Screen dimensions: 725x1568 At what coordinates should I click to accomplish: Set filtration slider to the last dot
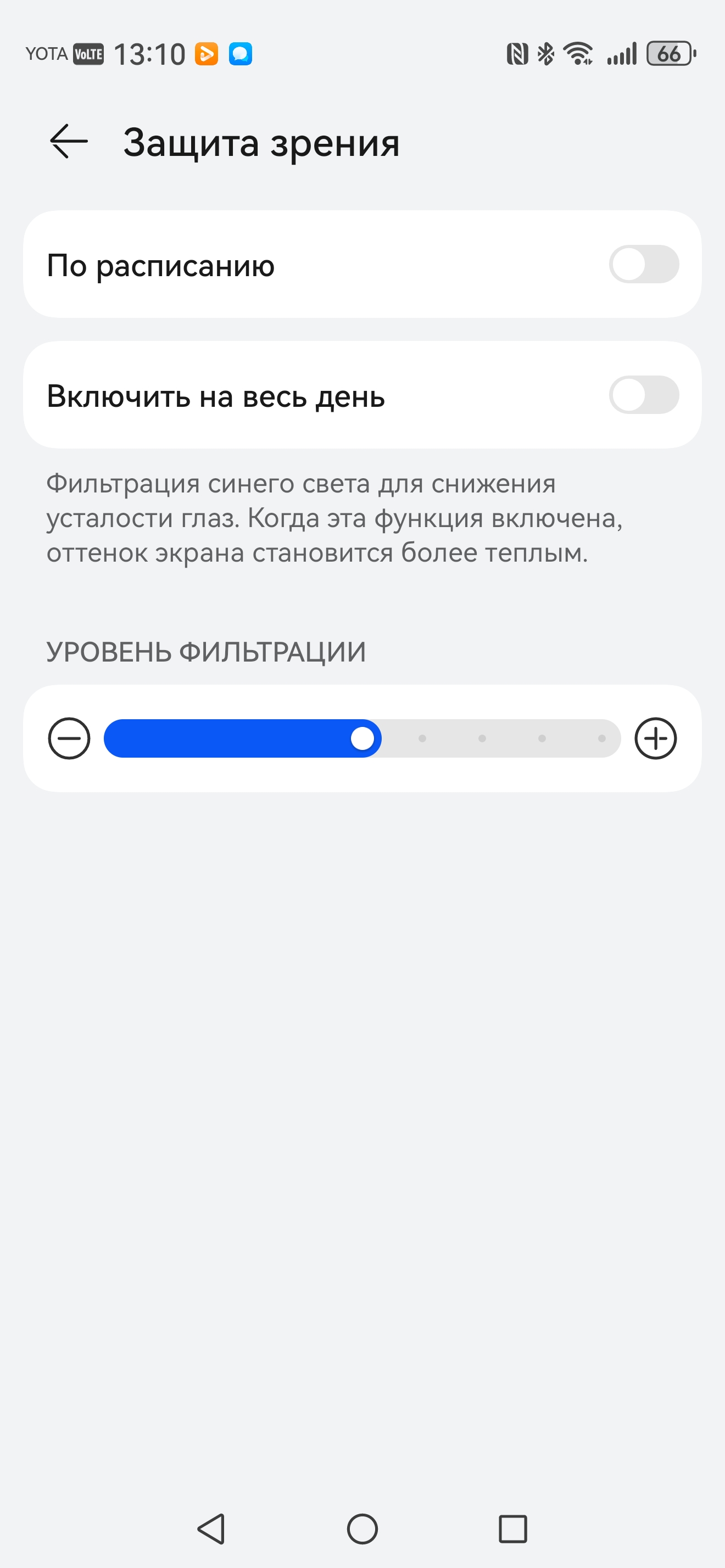point(601,738)
